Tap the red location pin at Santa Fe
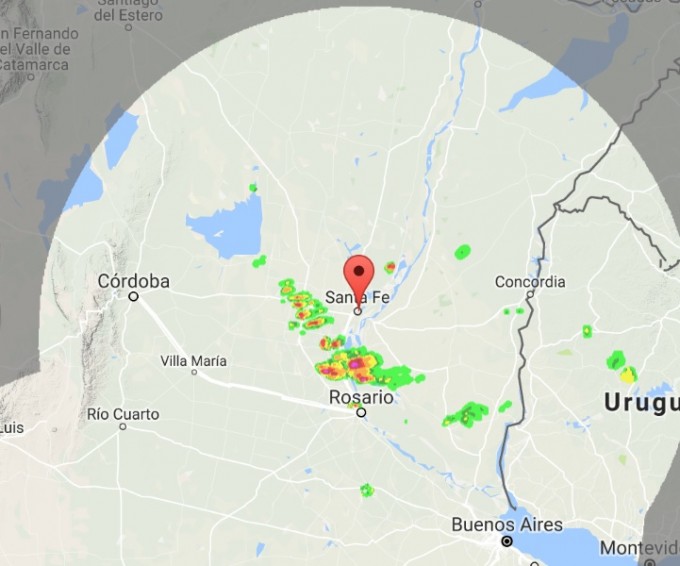The height and width of the screenshot is (566, 680). click(x=358, y=274)
